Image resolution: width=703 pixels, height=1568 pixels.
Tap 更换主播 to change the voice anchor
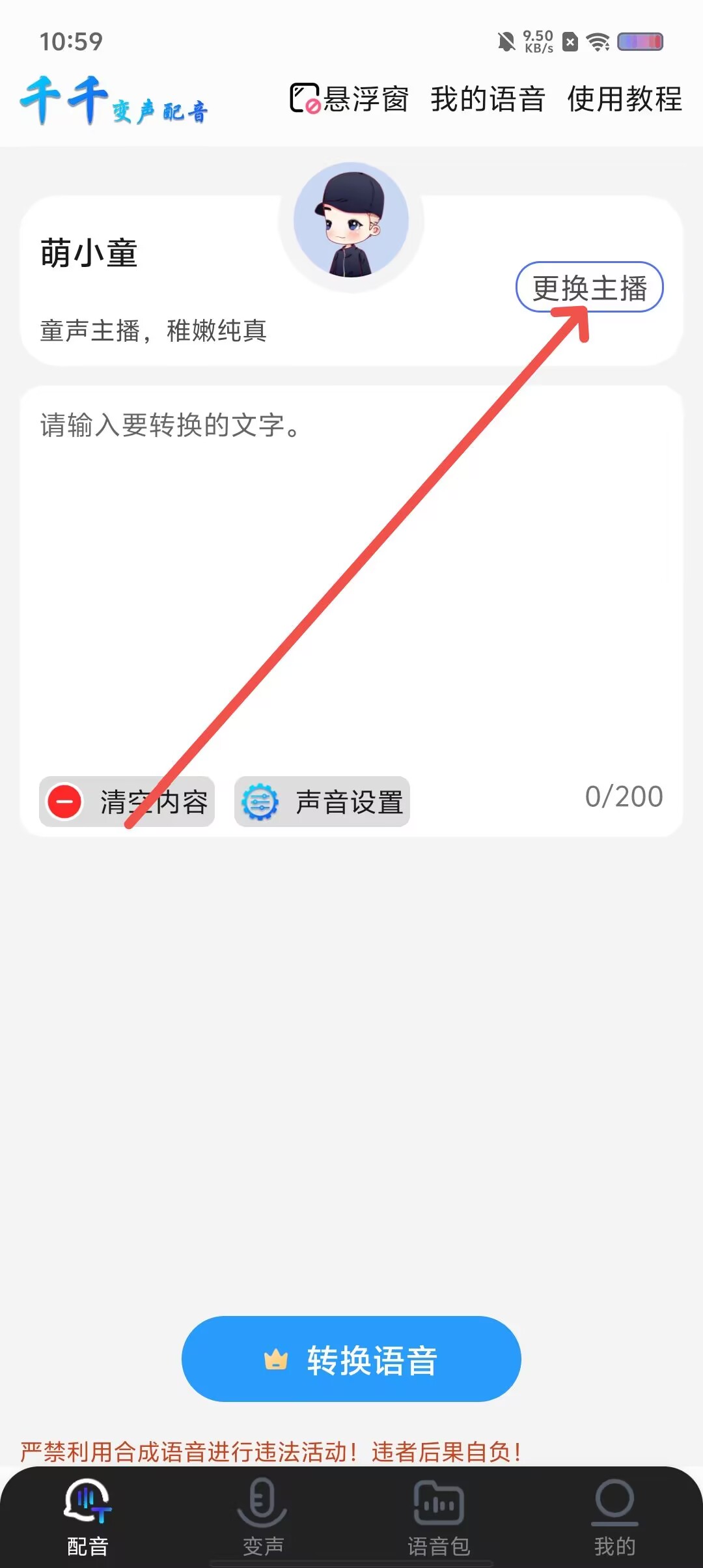[x=589, y=287]
